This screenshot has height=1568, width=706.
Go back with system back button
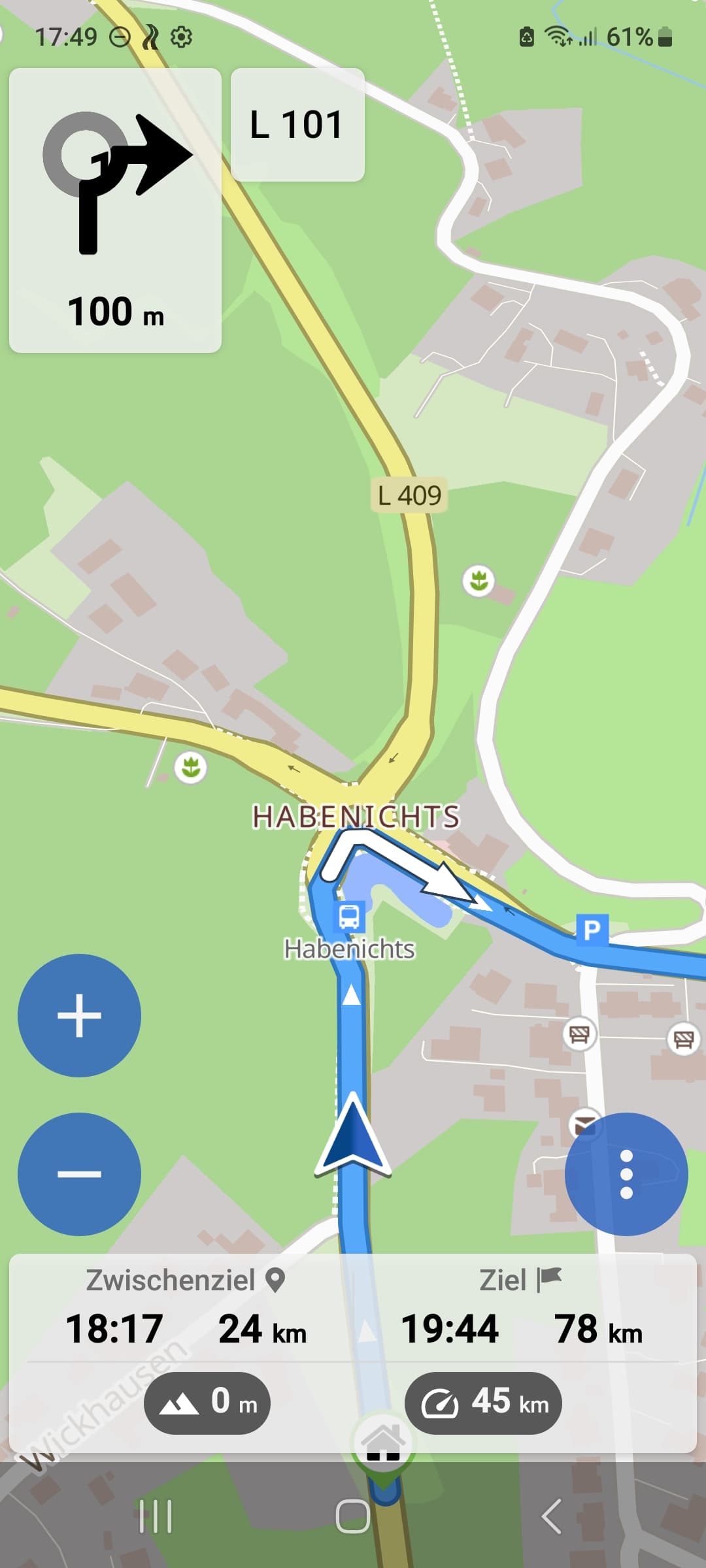click(x=551, y=1516)
